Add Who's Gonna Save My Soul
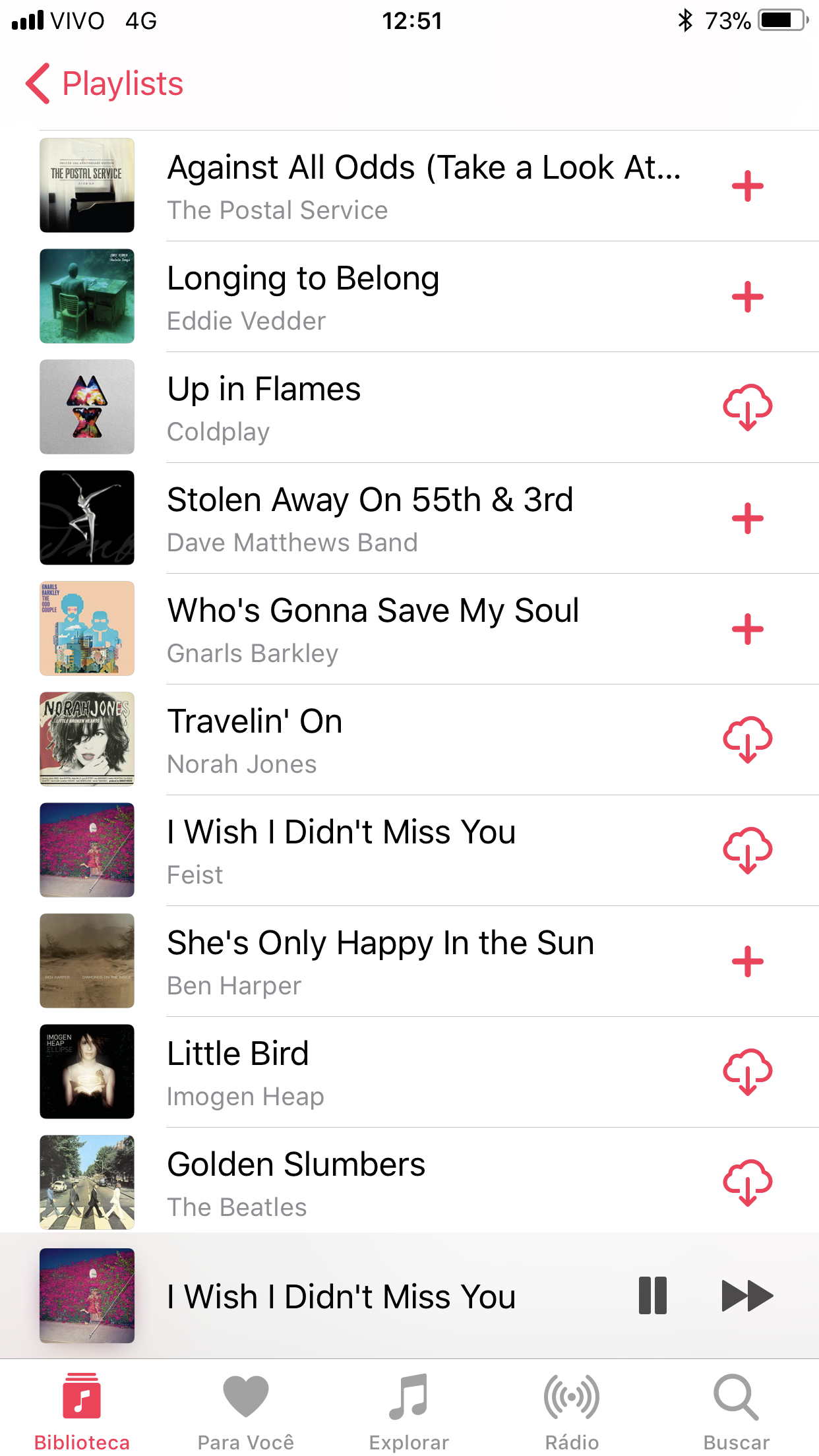The image size is (819, 1456). (x=747, y=629)
